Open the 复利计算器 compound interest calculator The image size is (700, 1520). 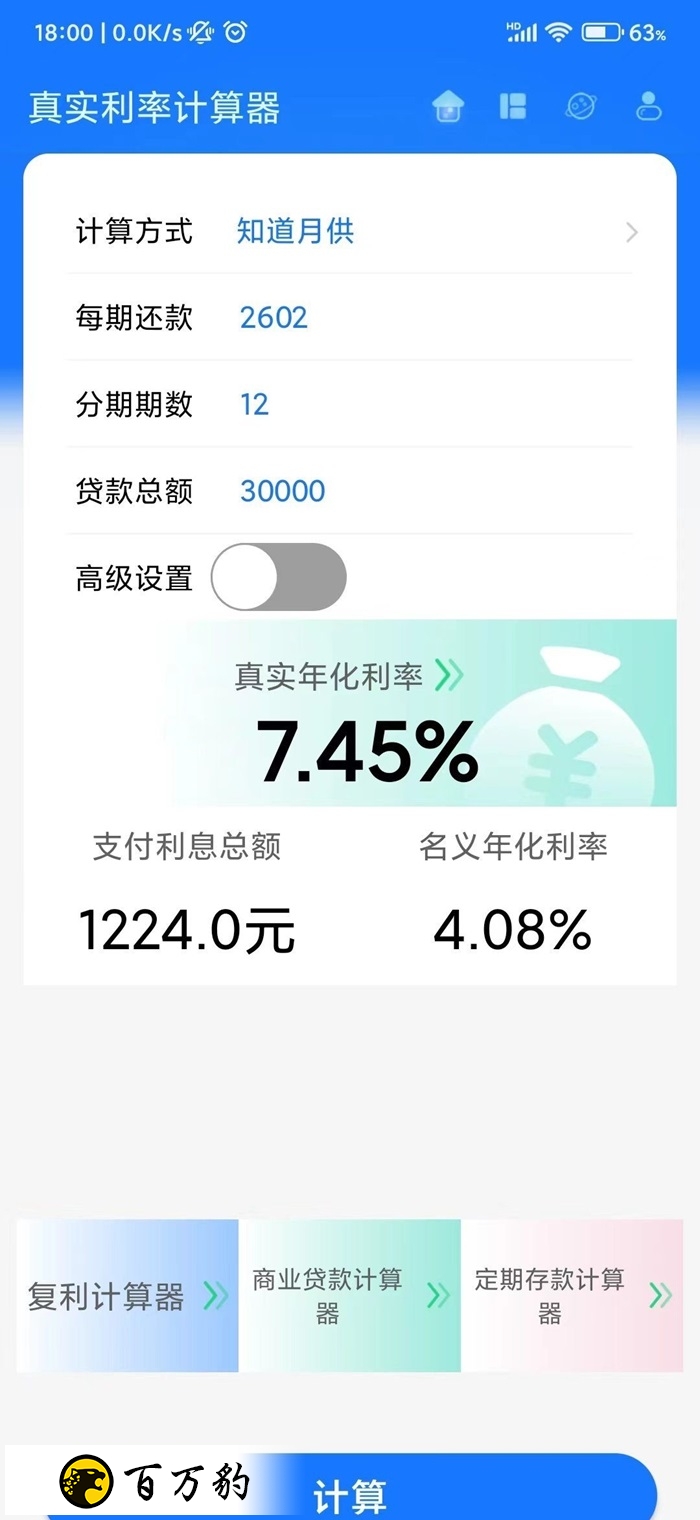128,1296
